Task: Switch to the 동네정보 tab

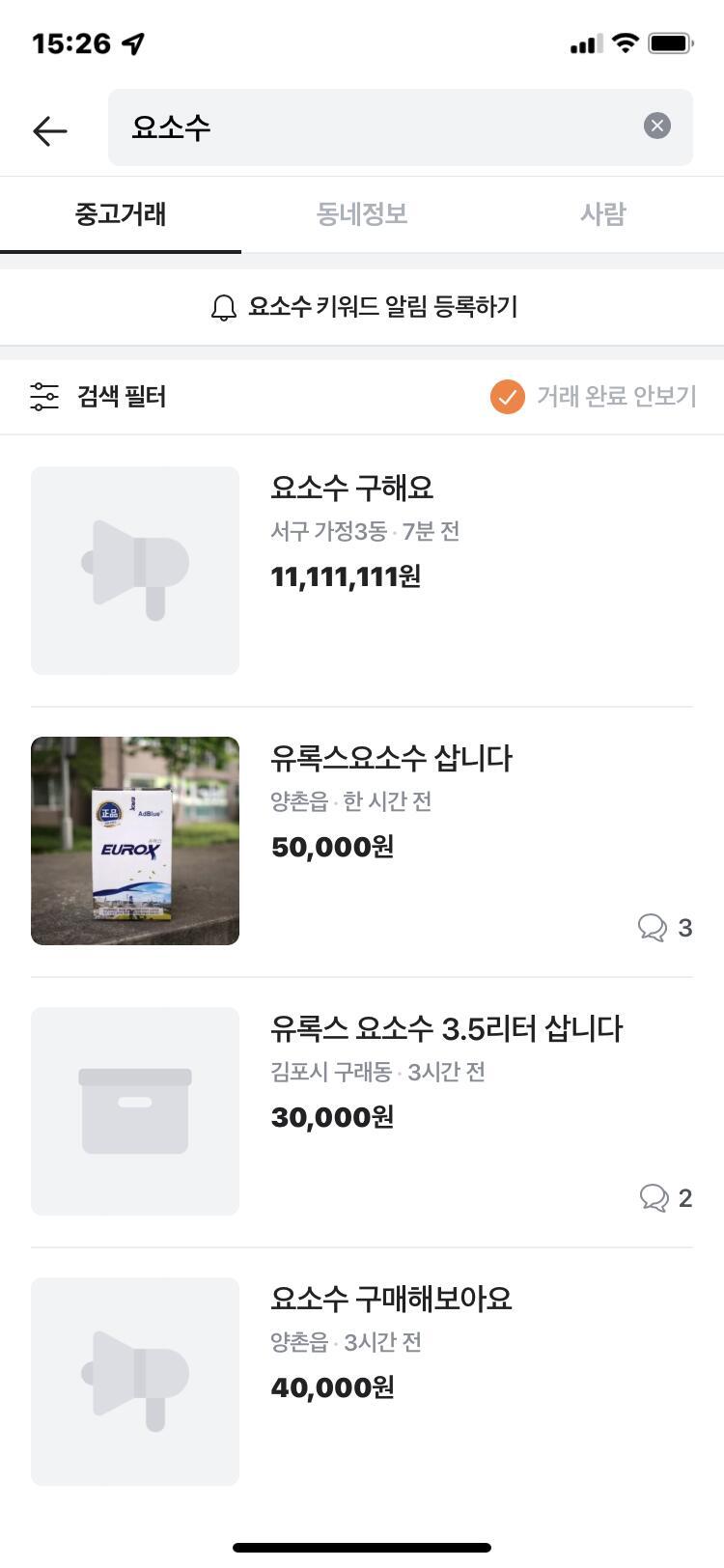Action: pos(362,214)
